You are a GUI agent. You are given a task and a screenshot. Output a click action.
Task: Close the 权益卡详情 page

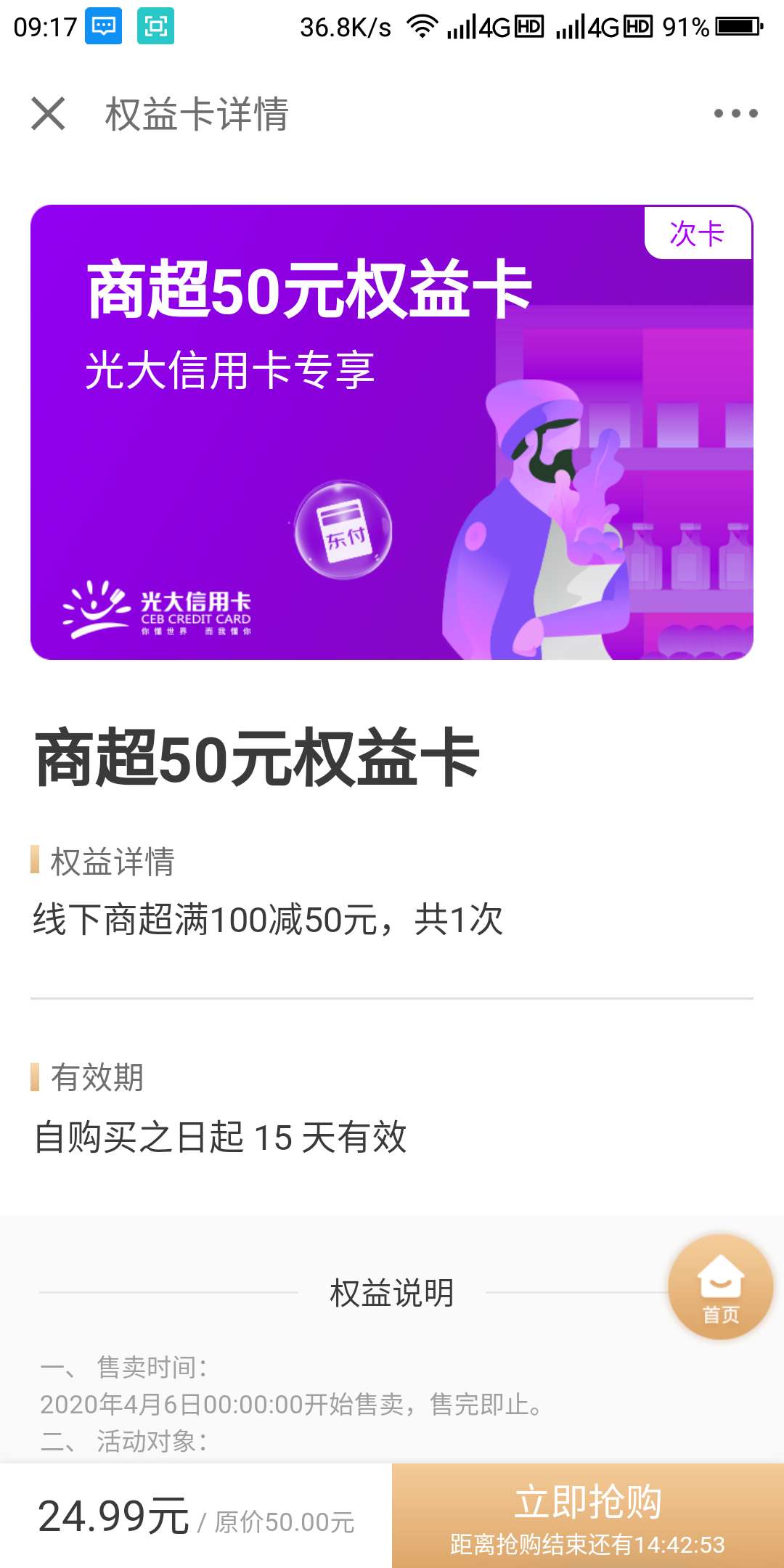(49, 114)
